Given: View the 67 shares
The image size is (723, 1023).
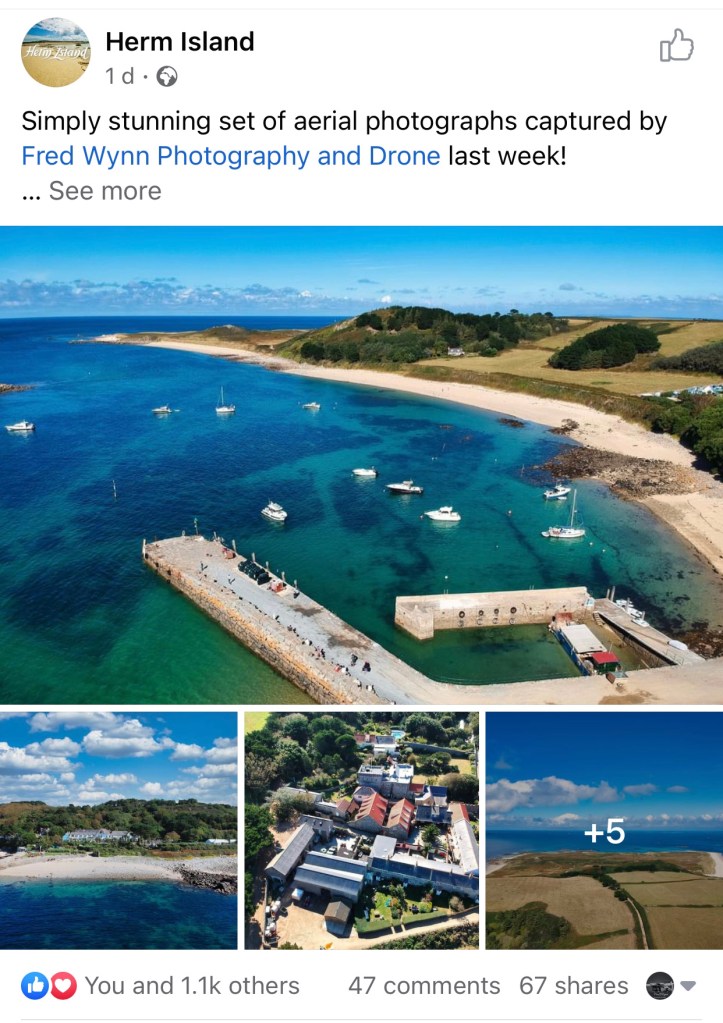Looking at the screenshot, I should [x=574, y=986].
